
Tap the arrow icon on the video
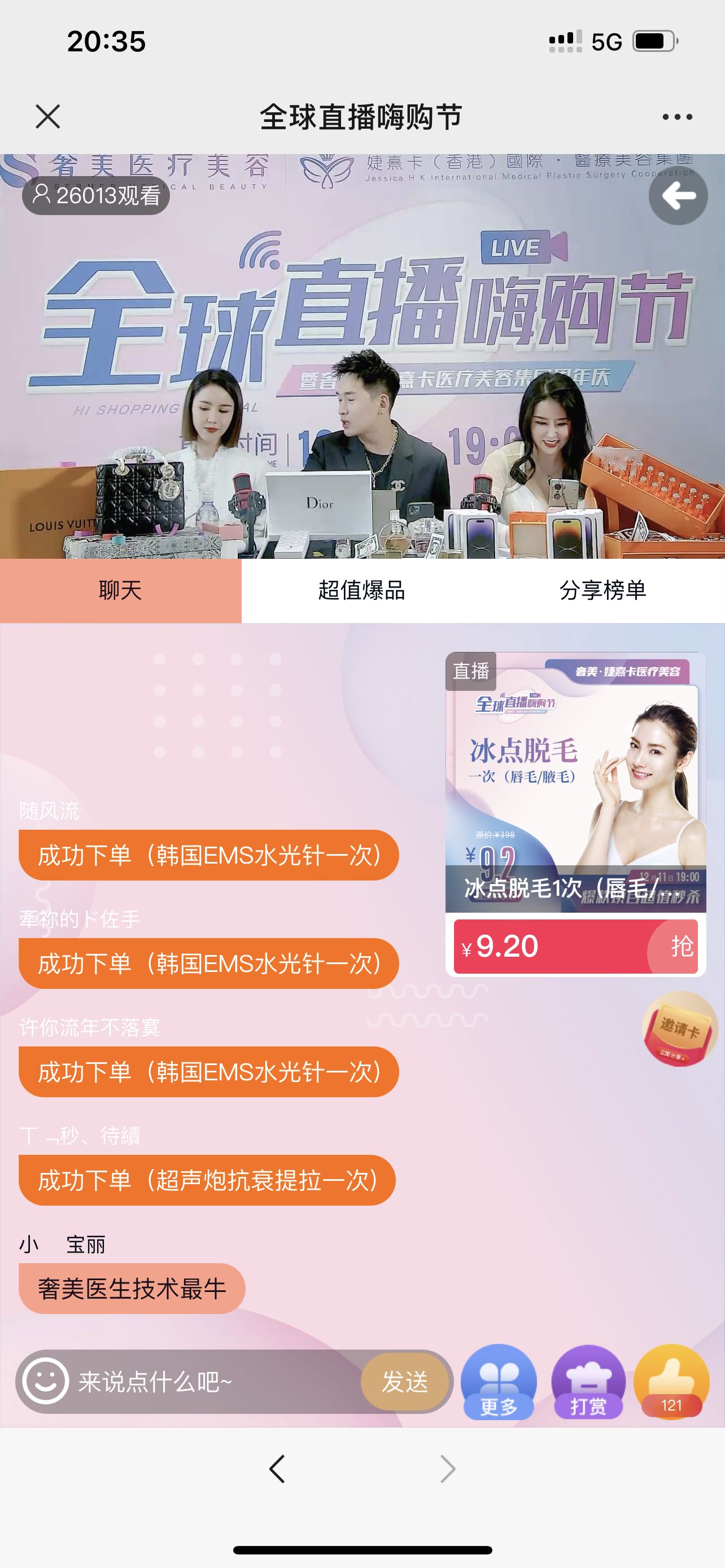pos(678,196)
